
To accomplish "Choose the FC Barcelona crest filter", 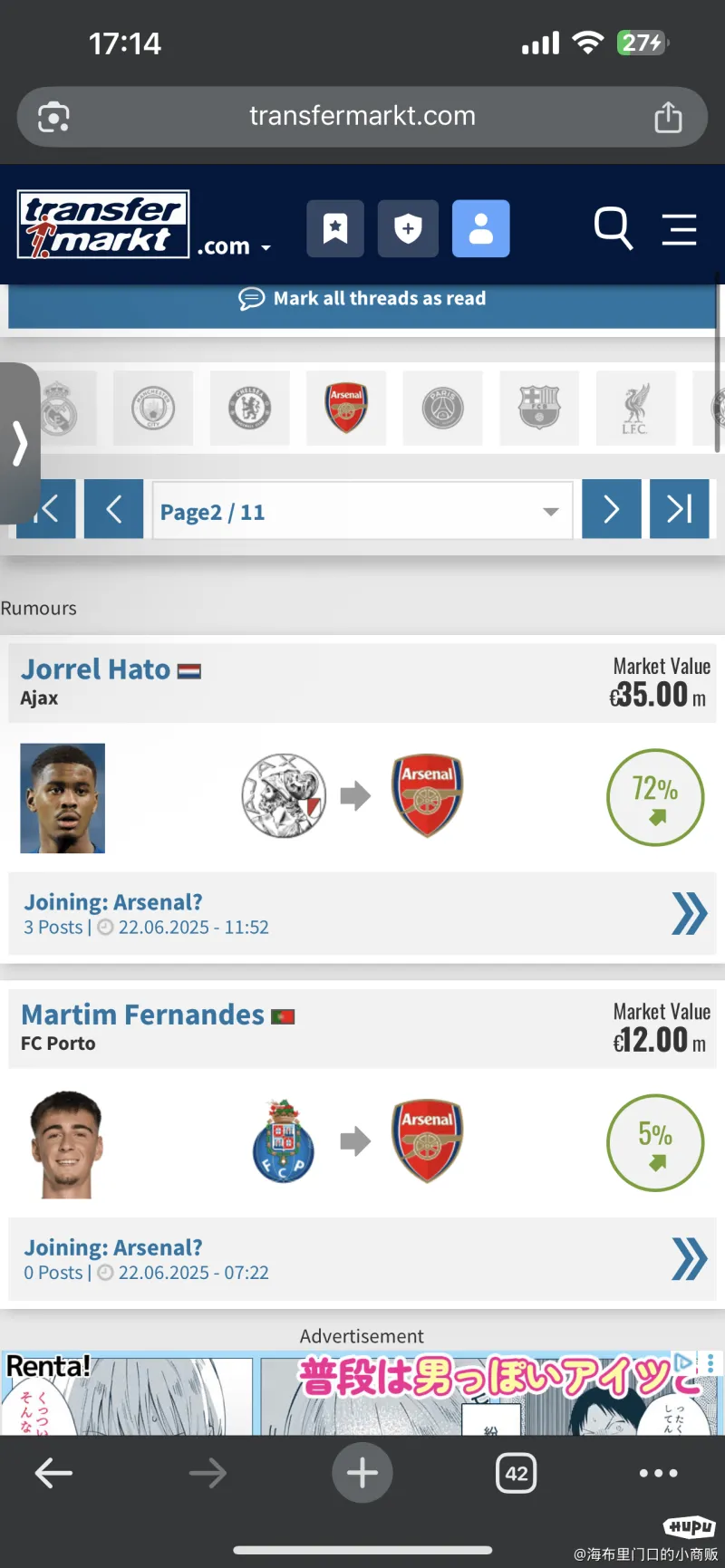I will [x=539, y=408].
